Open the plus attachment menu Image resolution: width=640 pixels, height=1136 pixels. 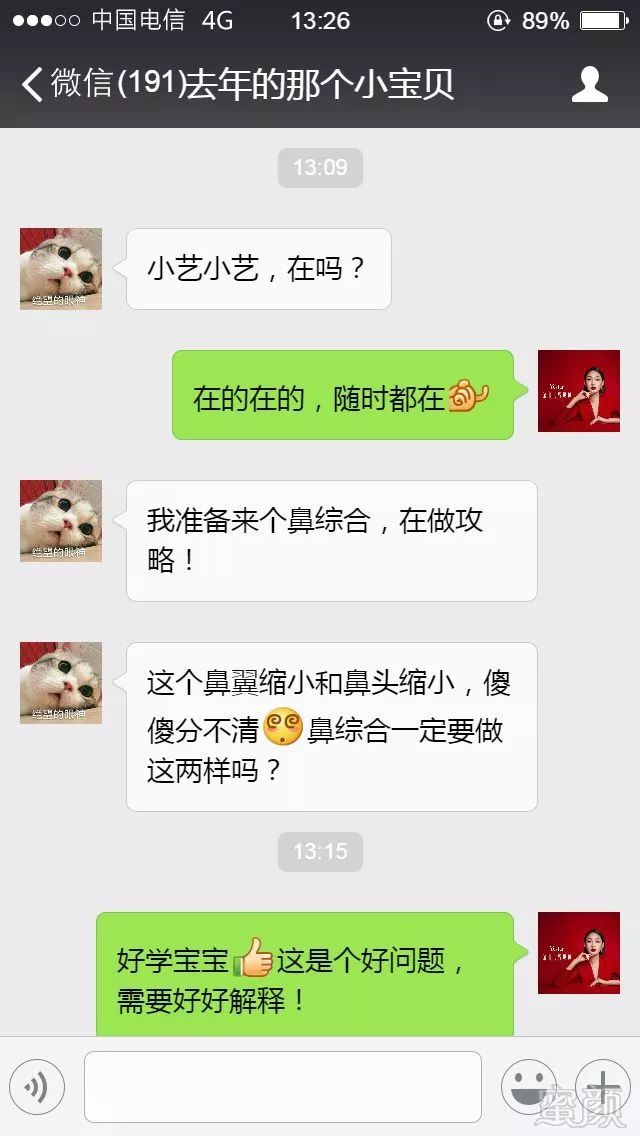(602, 1086)
